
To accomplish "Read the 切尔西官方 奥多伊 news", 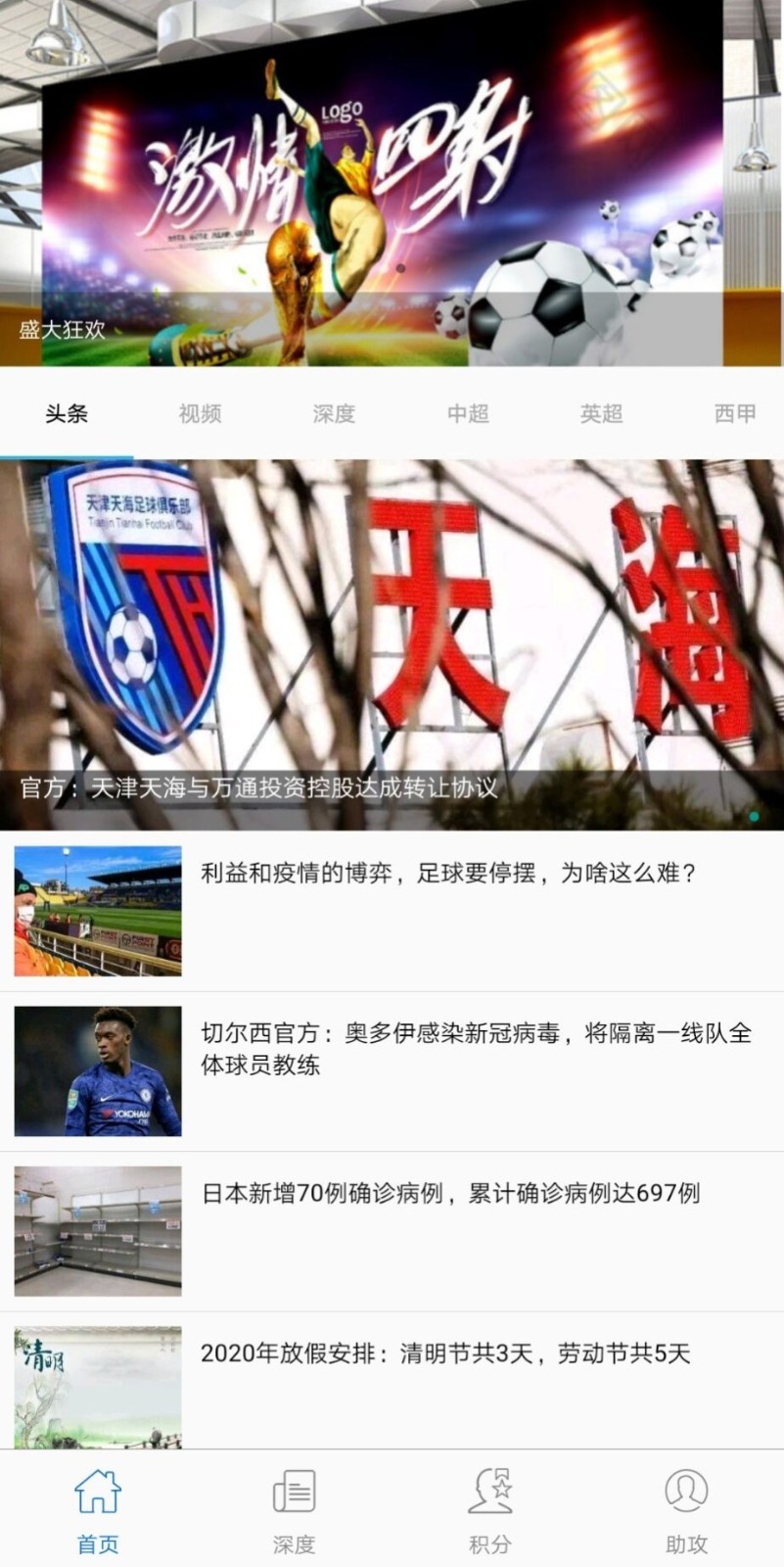I will coord(476,1049).
